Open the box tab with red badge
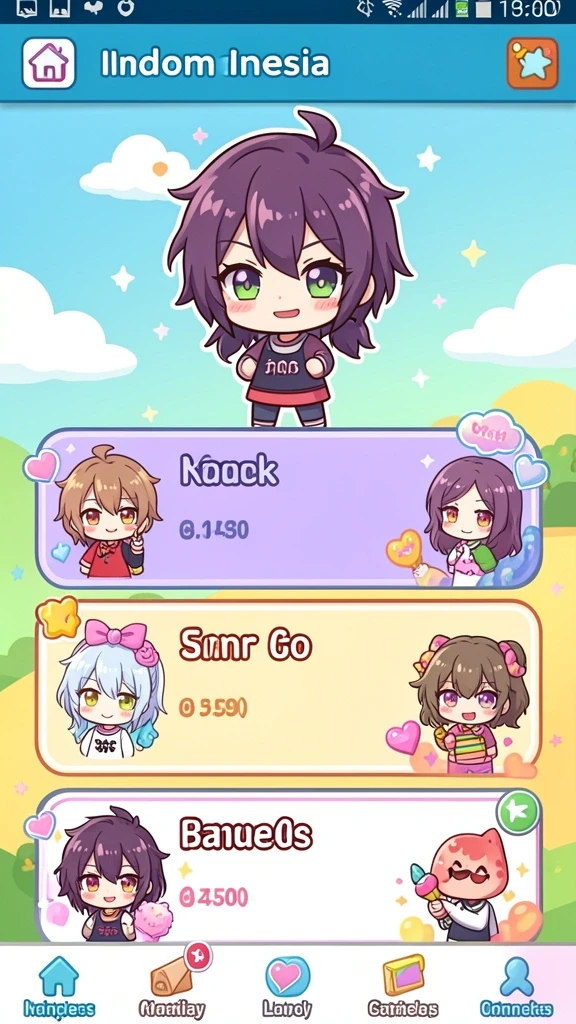576x1024 pixels. tap(173, 987)
